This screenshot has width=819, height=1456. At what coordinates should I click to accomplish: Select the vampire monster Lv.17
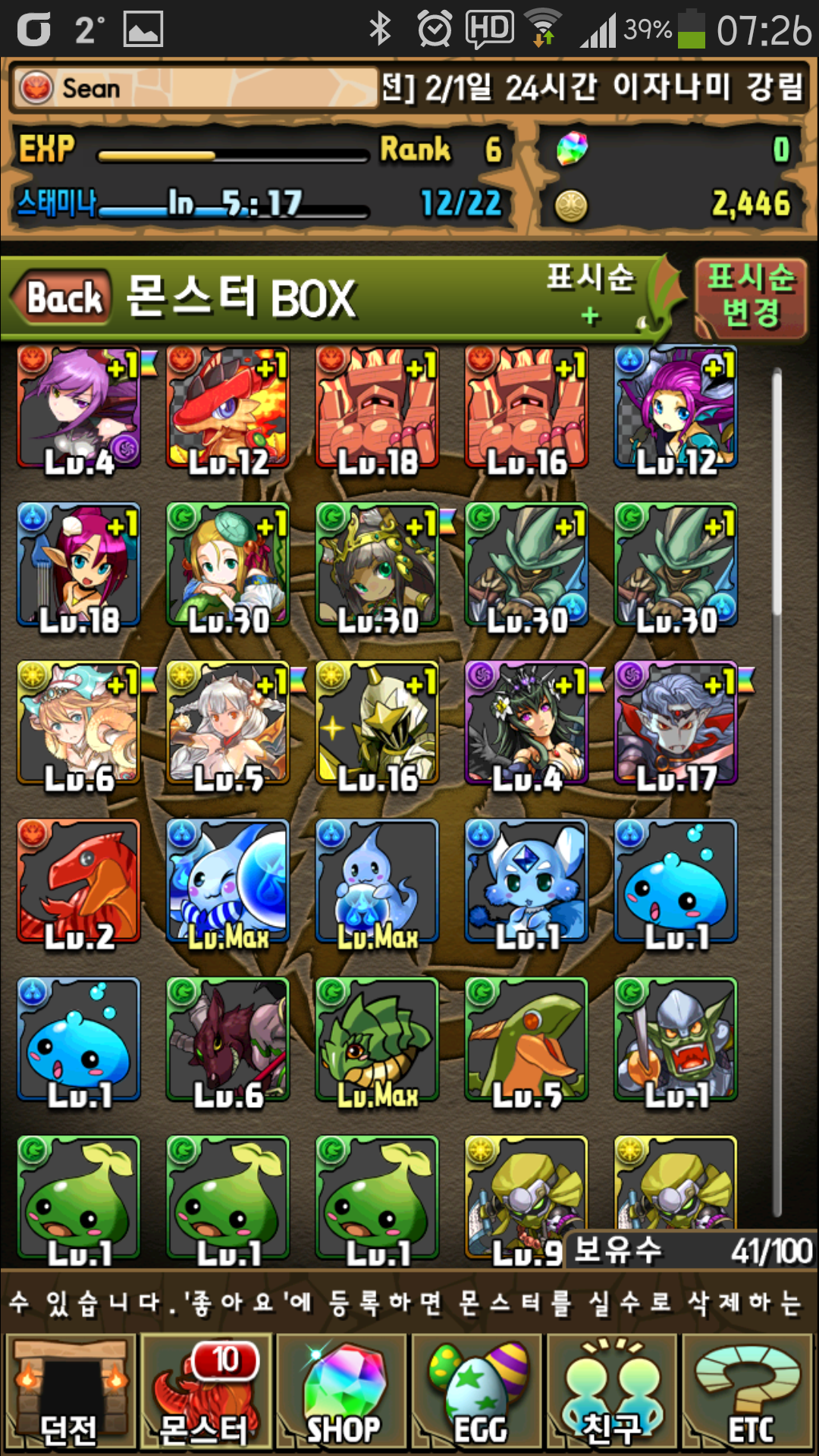pyautogui.click(x=676, y=723)
